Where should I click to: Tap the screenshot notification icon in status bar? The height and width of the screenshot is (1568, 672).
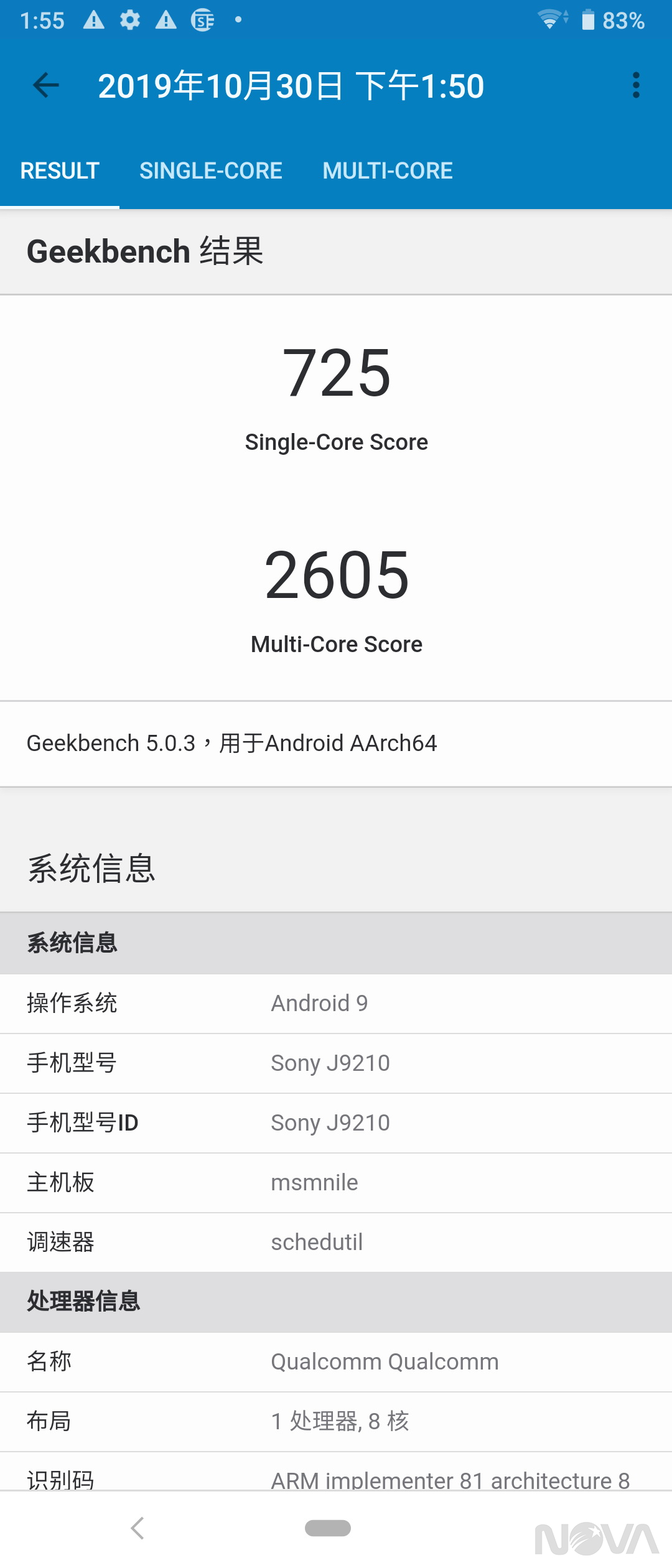pyautogui.click(x=202, y=20)
